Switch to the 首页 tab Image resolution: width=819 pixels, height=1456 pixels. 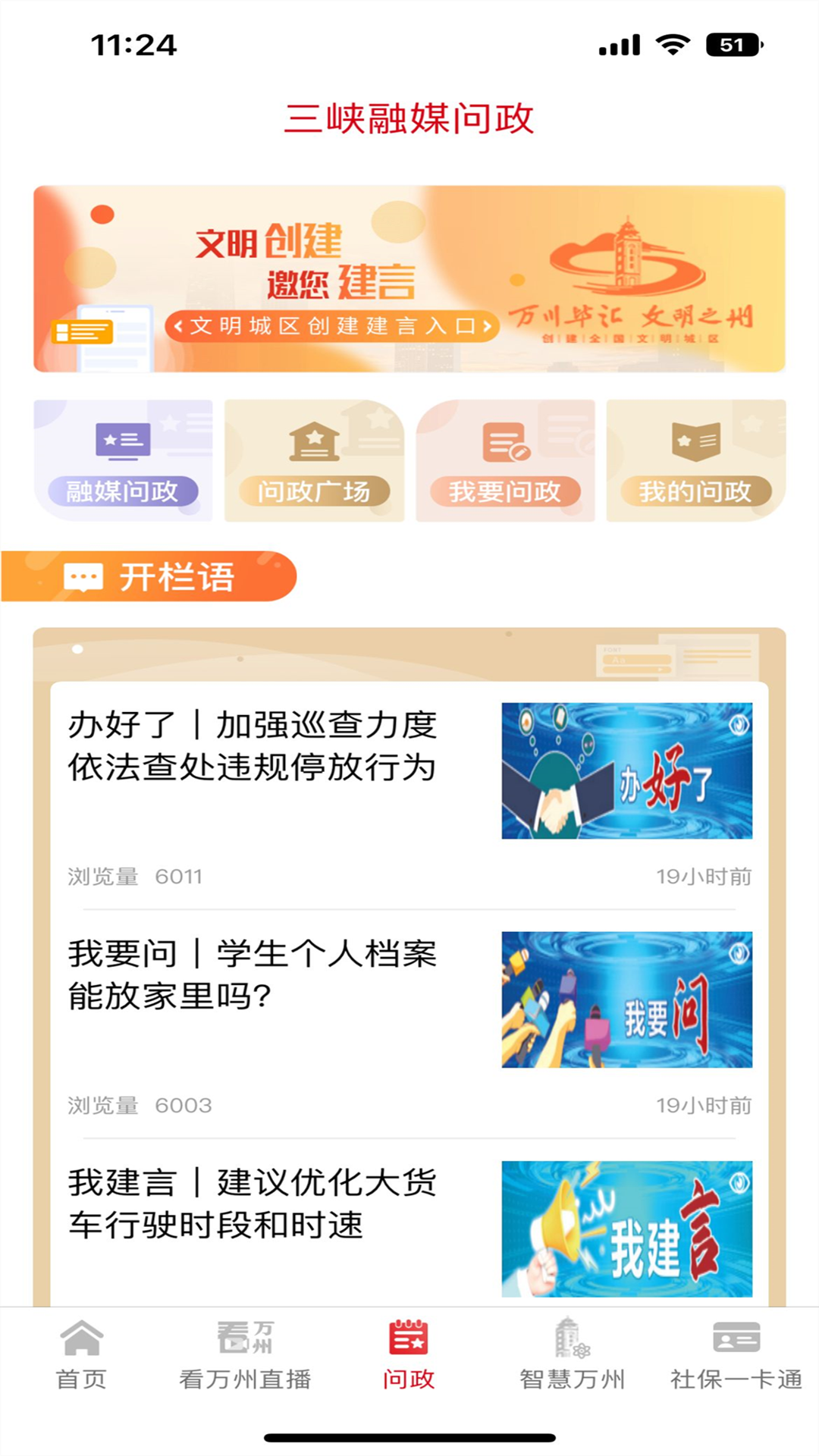click(x=81, y=1356)
